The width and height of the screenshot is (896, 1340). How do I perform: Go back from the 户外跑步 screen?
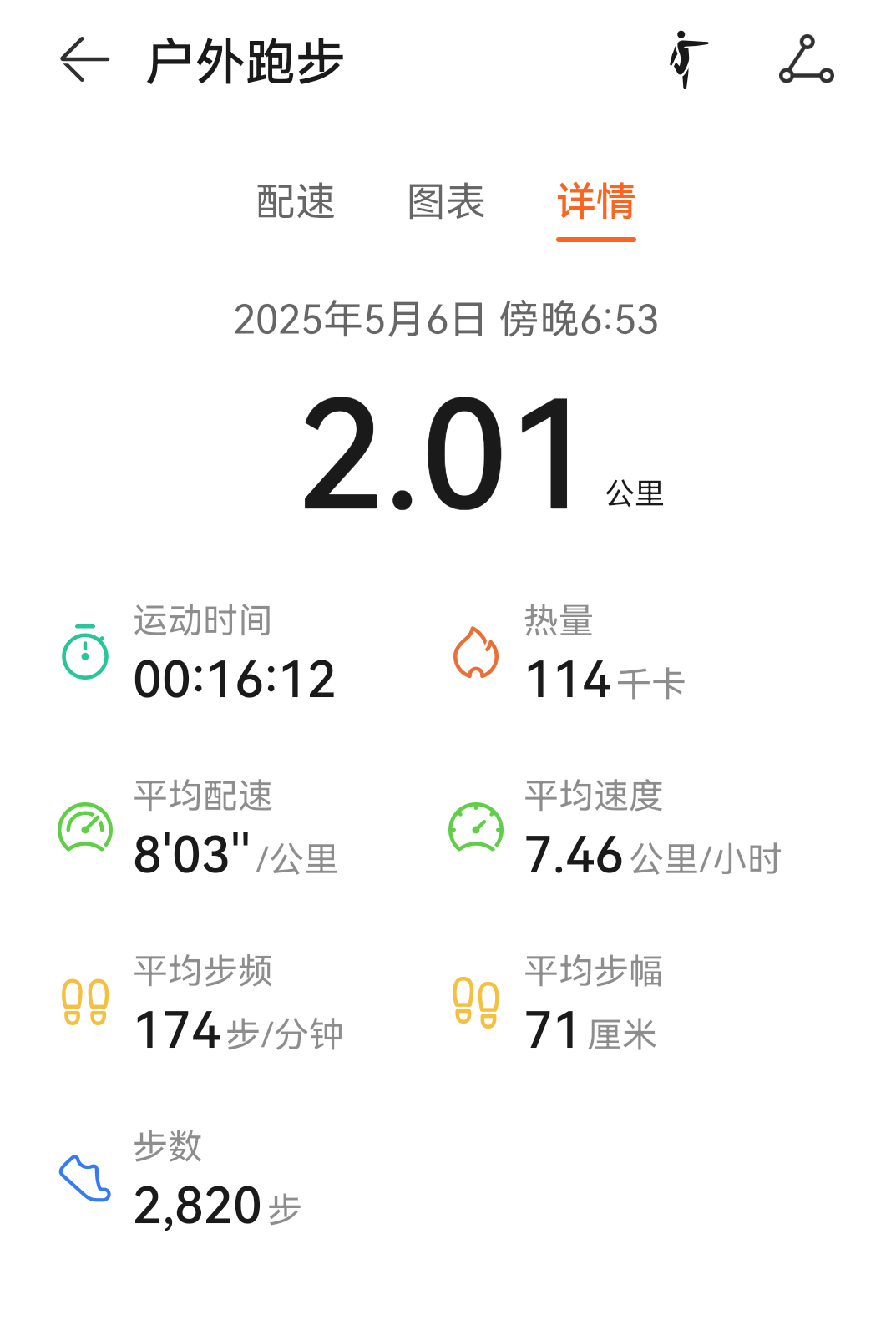click(84, 60)
